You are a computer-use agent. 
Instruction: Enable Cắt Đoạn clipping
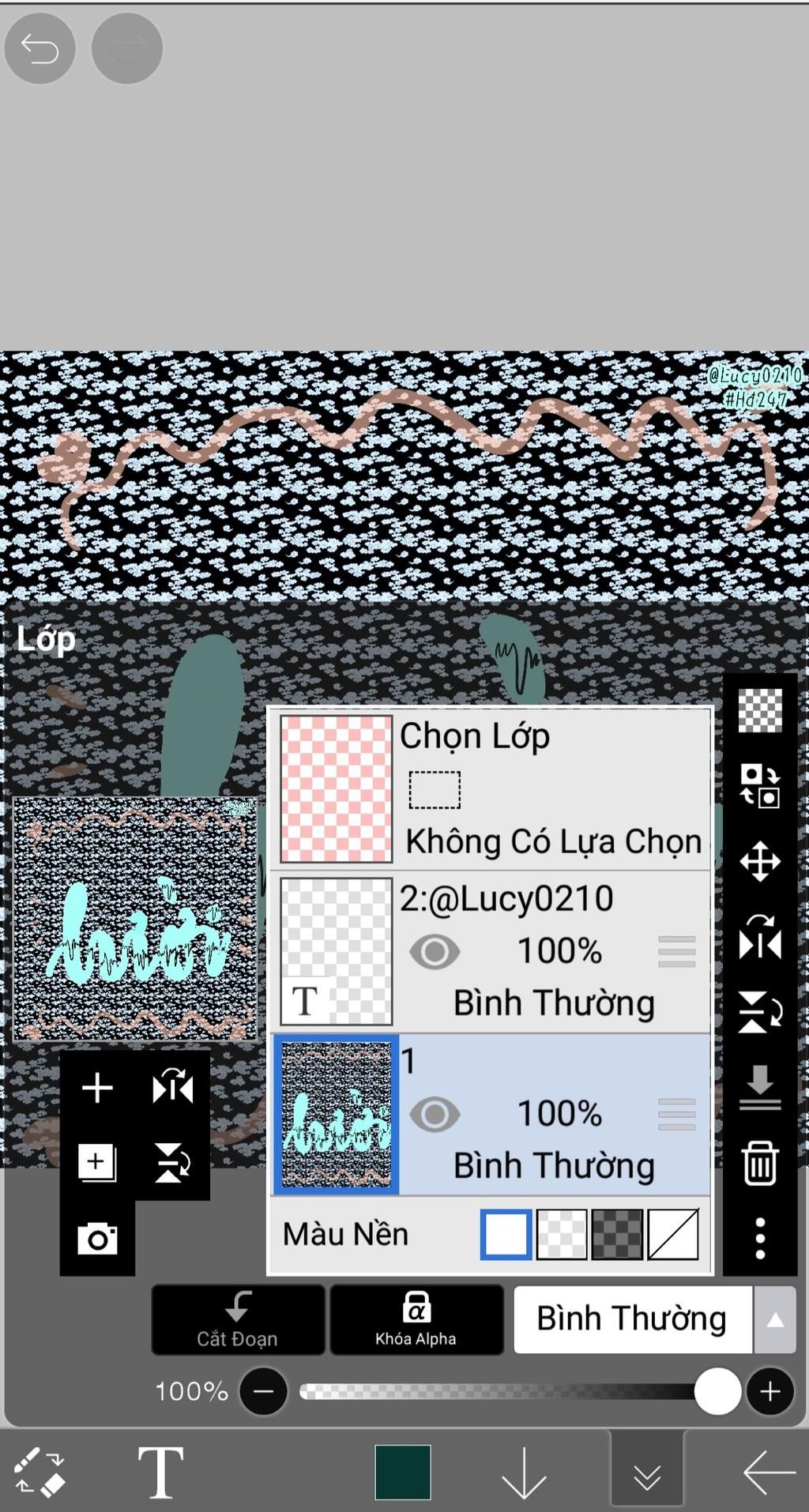238,1319
